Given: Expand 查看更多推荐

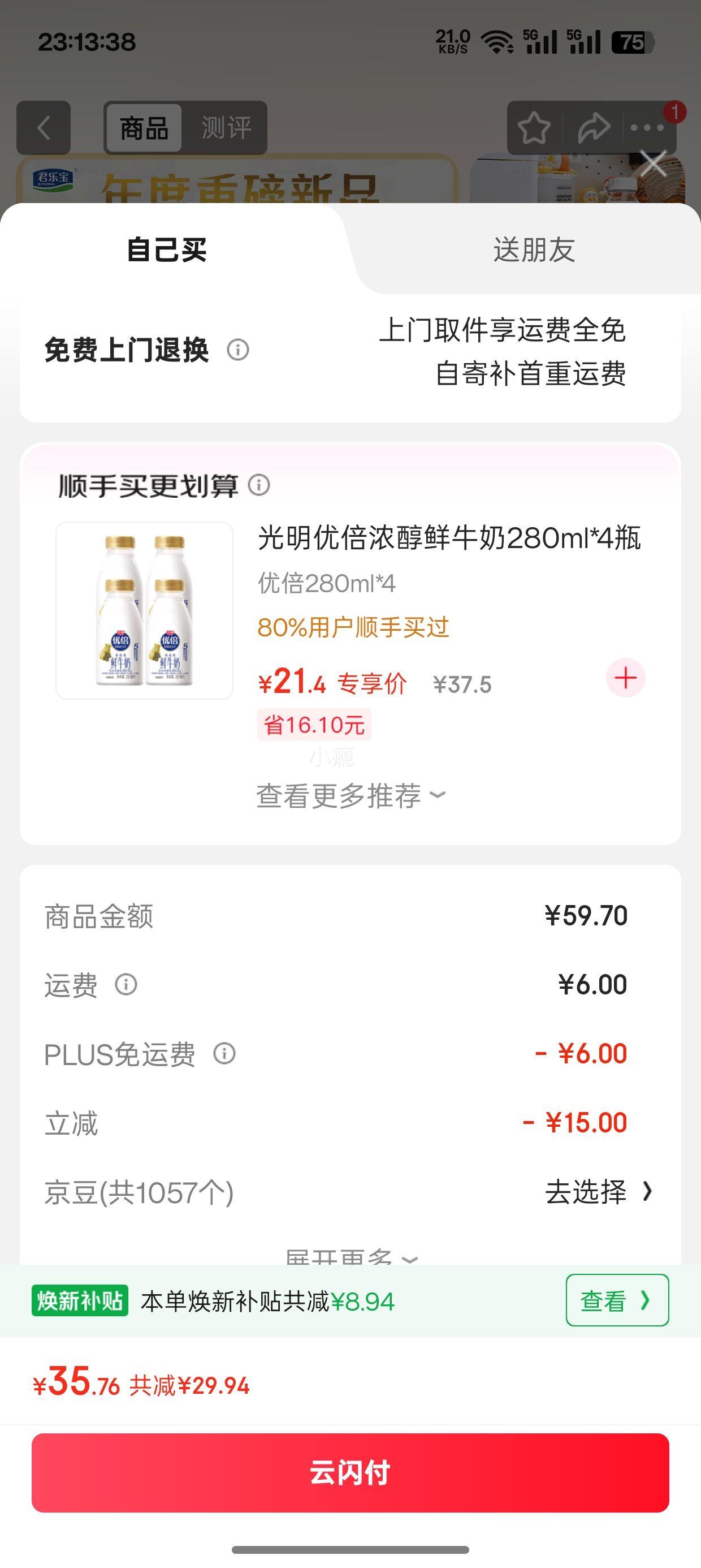Looking at the screenshot, I should [350, 795].
